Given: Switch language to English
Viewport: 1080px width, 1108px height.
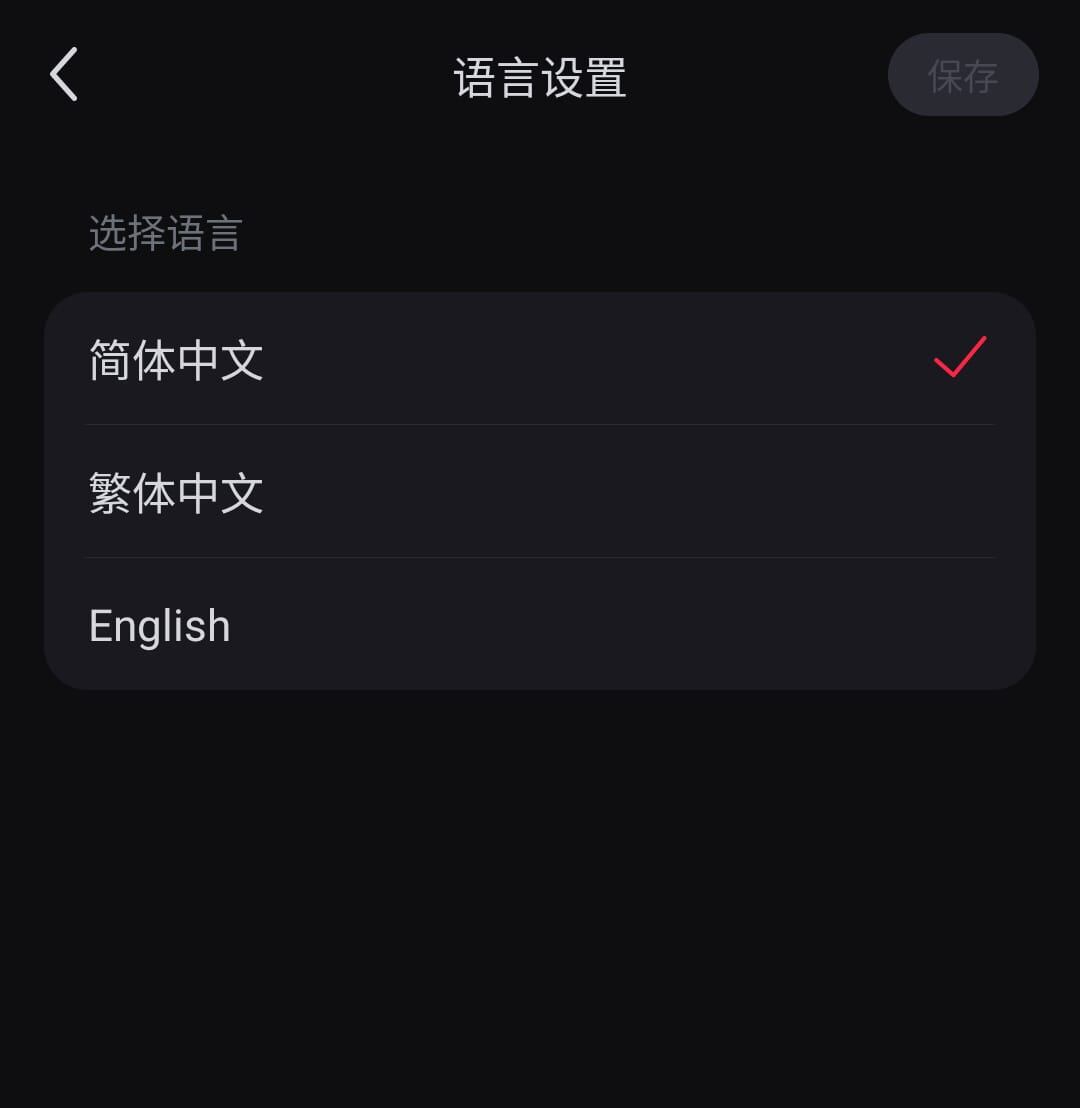Looking at the screenshot, I should pyautogui.click(x=540, y=626).
